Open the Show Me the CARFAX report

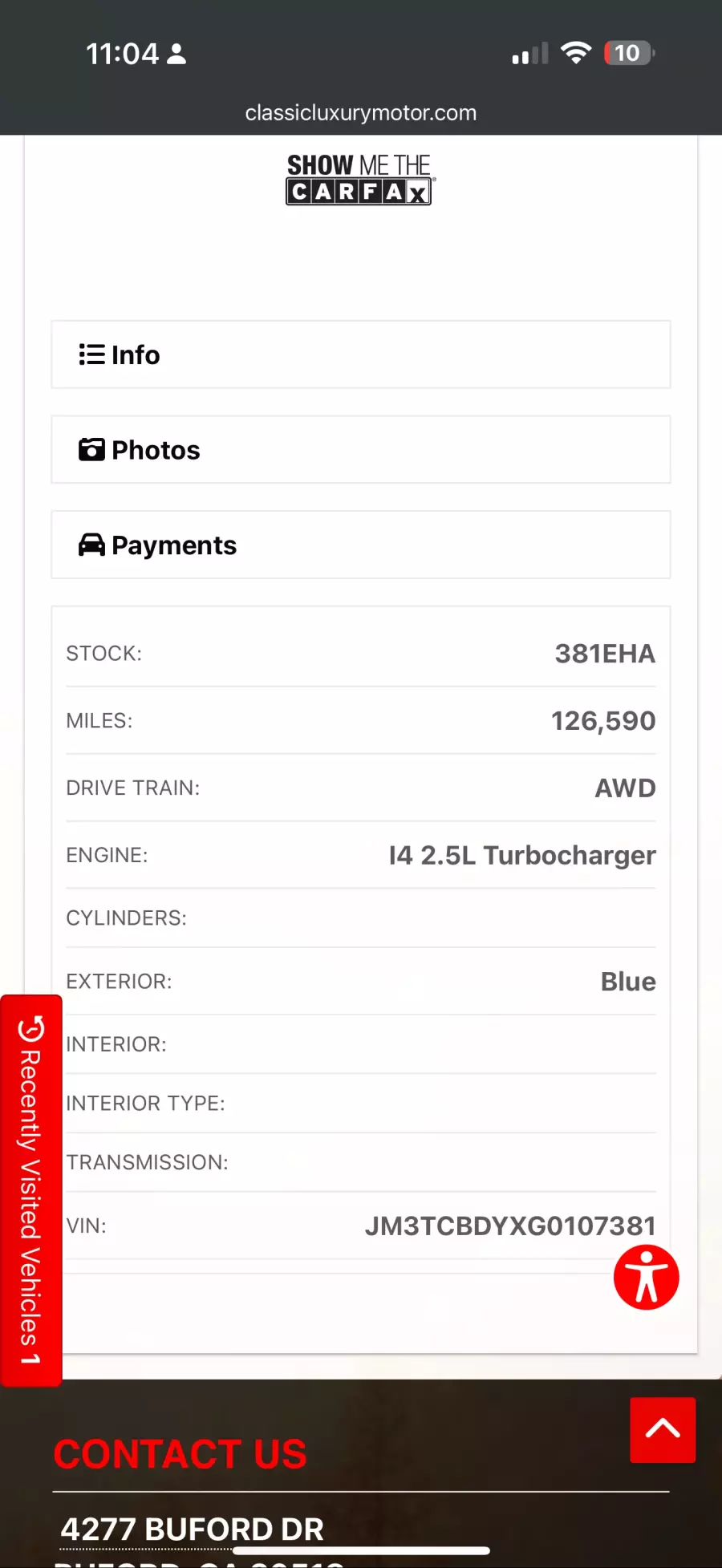[360, 180]
